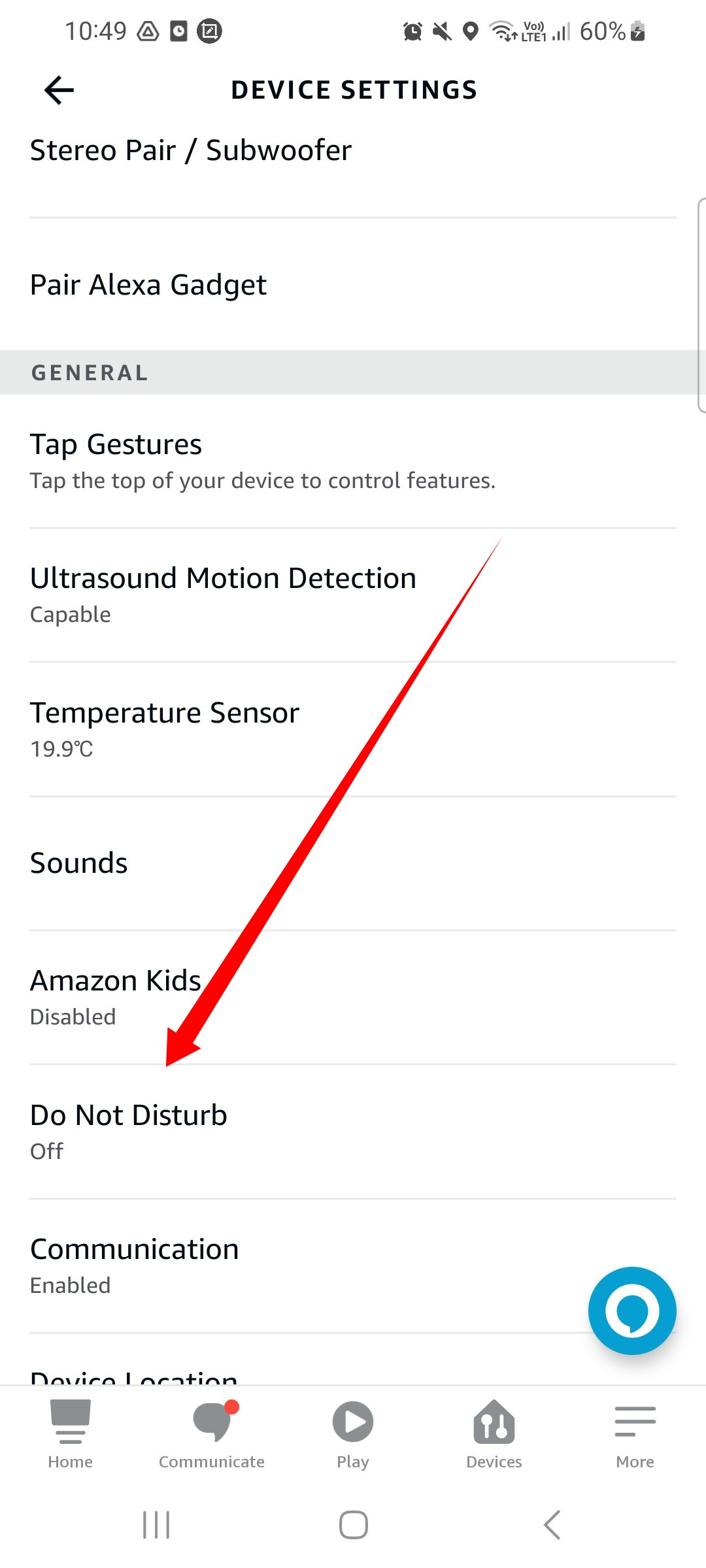Open Ultrasound Motion Detection
The image size is (706, 1568).
point(353,595)
